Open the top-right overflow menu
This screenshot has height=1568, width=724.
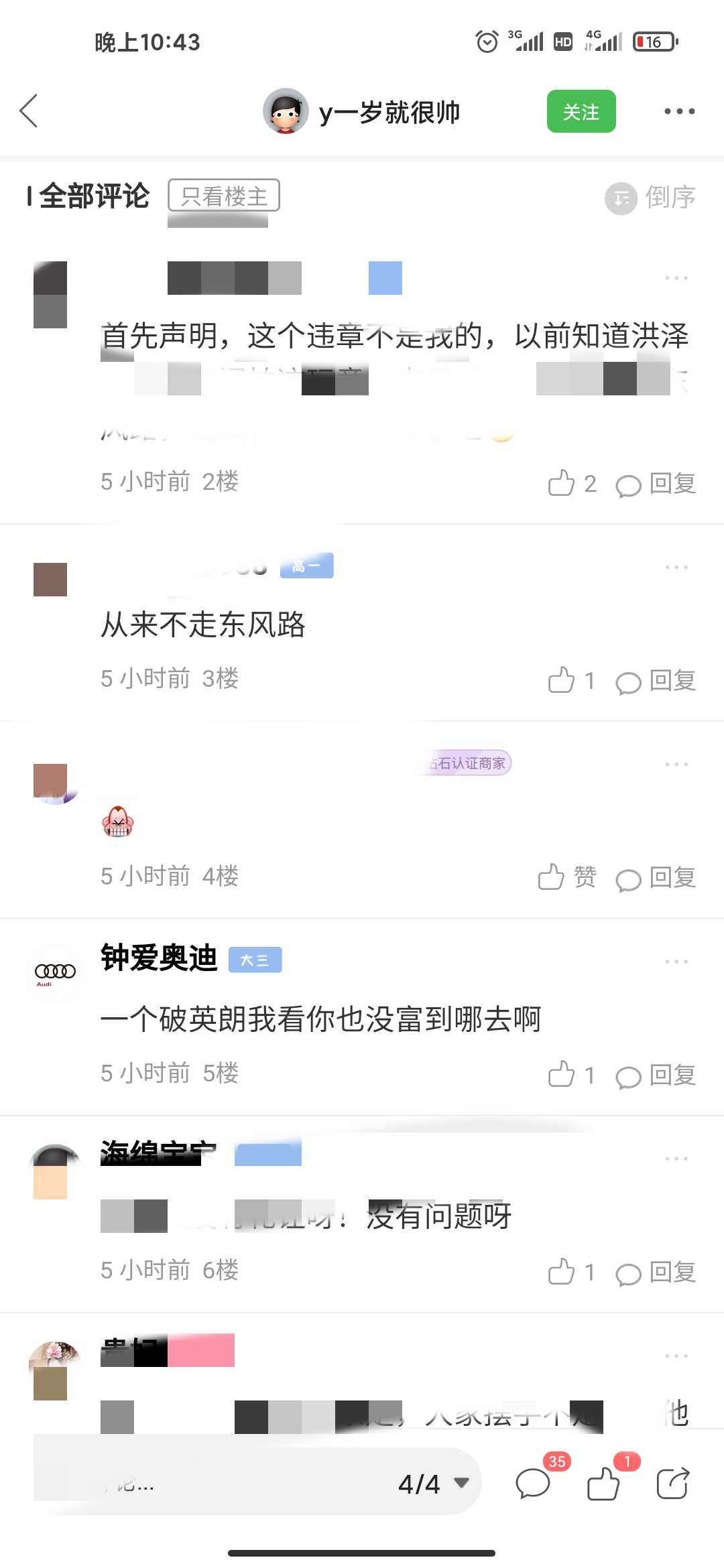click(x=679, y=111)
